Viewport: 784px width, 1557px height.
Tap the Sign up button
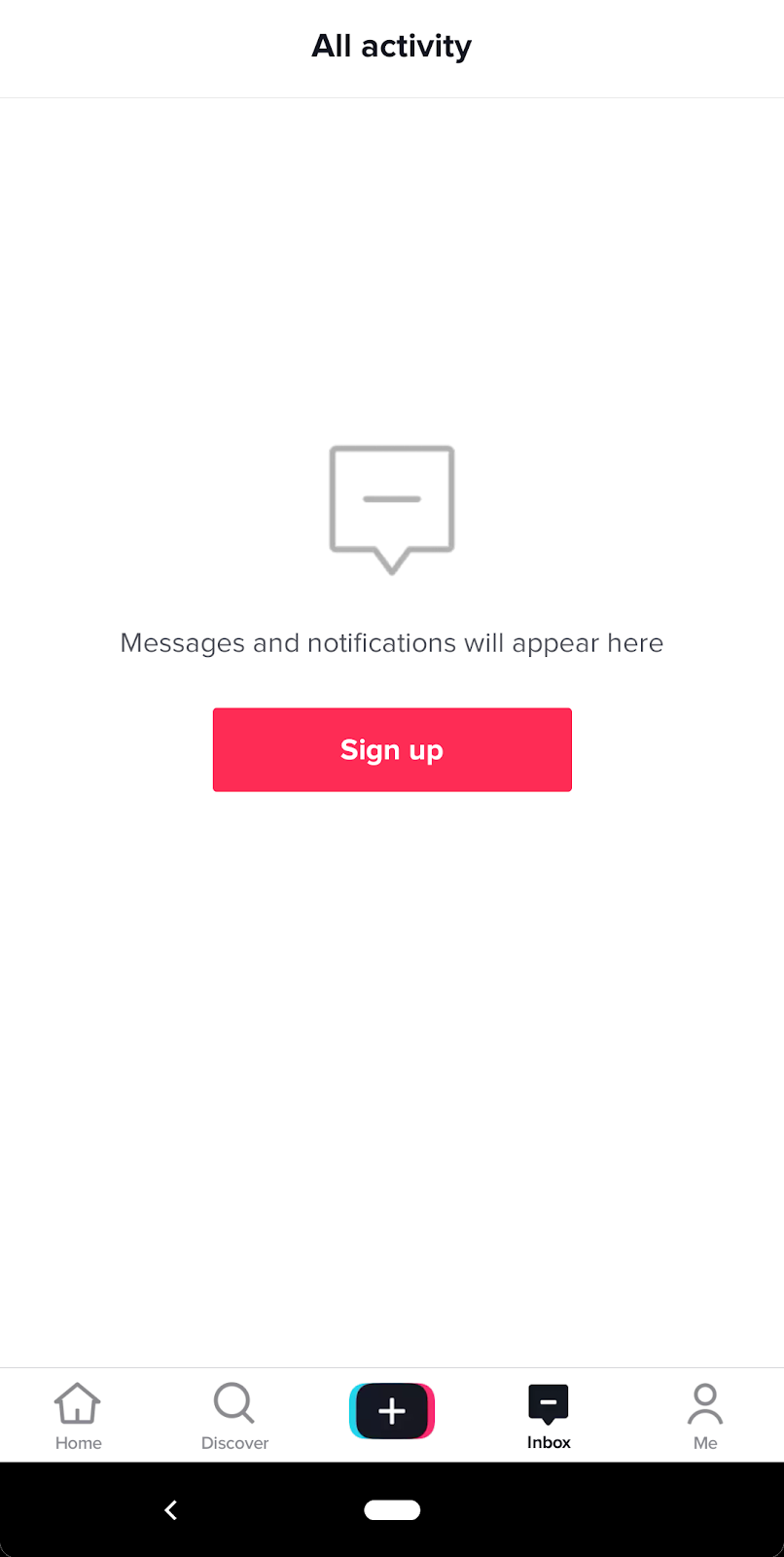tap(392, 749)
